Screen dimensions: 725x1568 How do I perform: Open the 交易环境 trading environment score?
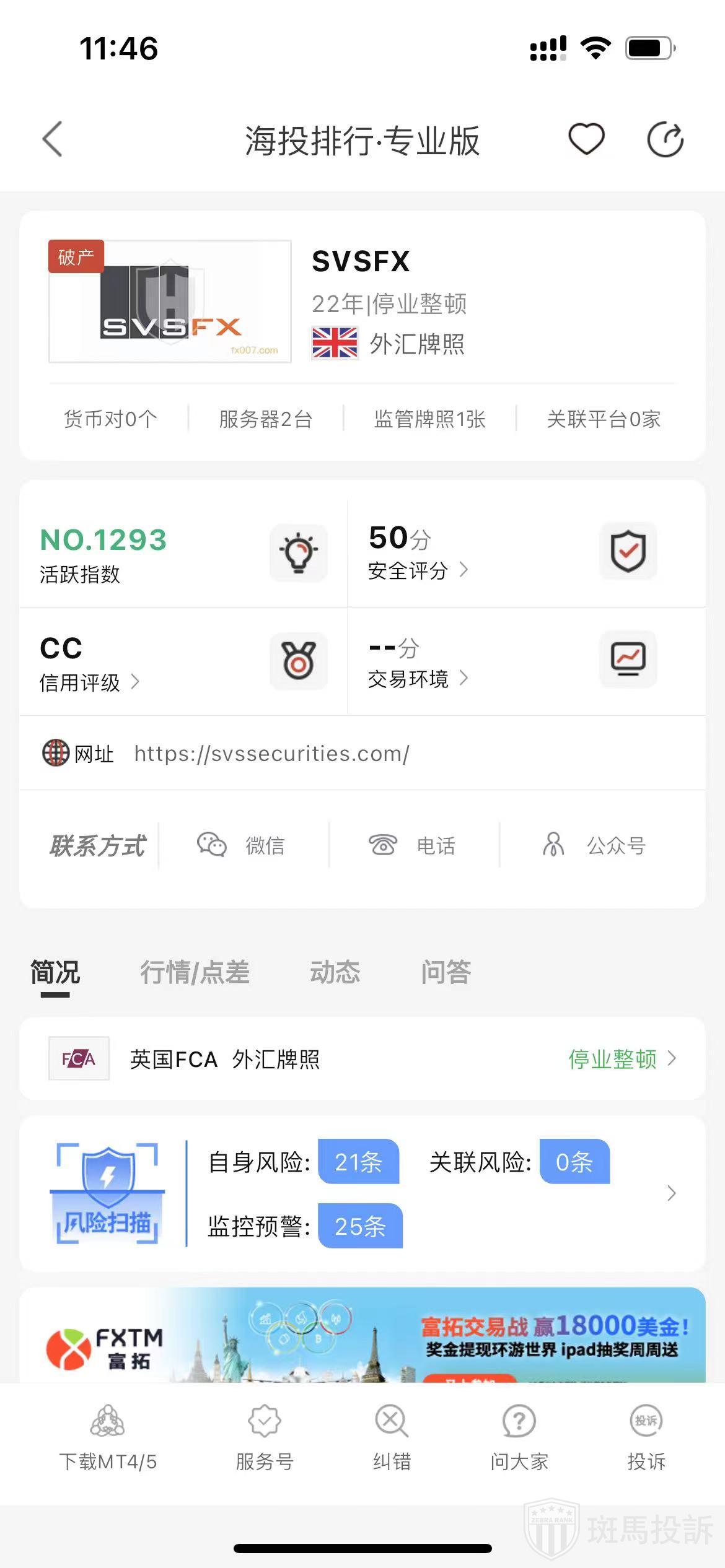(417, 679)
